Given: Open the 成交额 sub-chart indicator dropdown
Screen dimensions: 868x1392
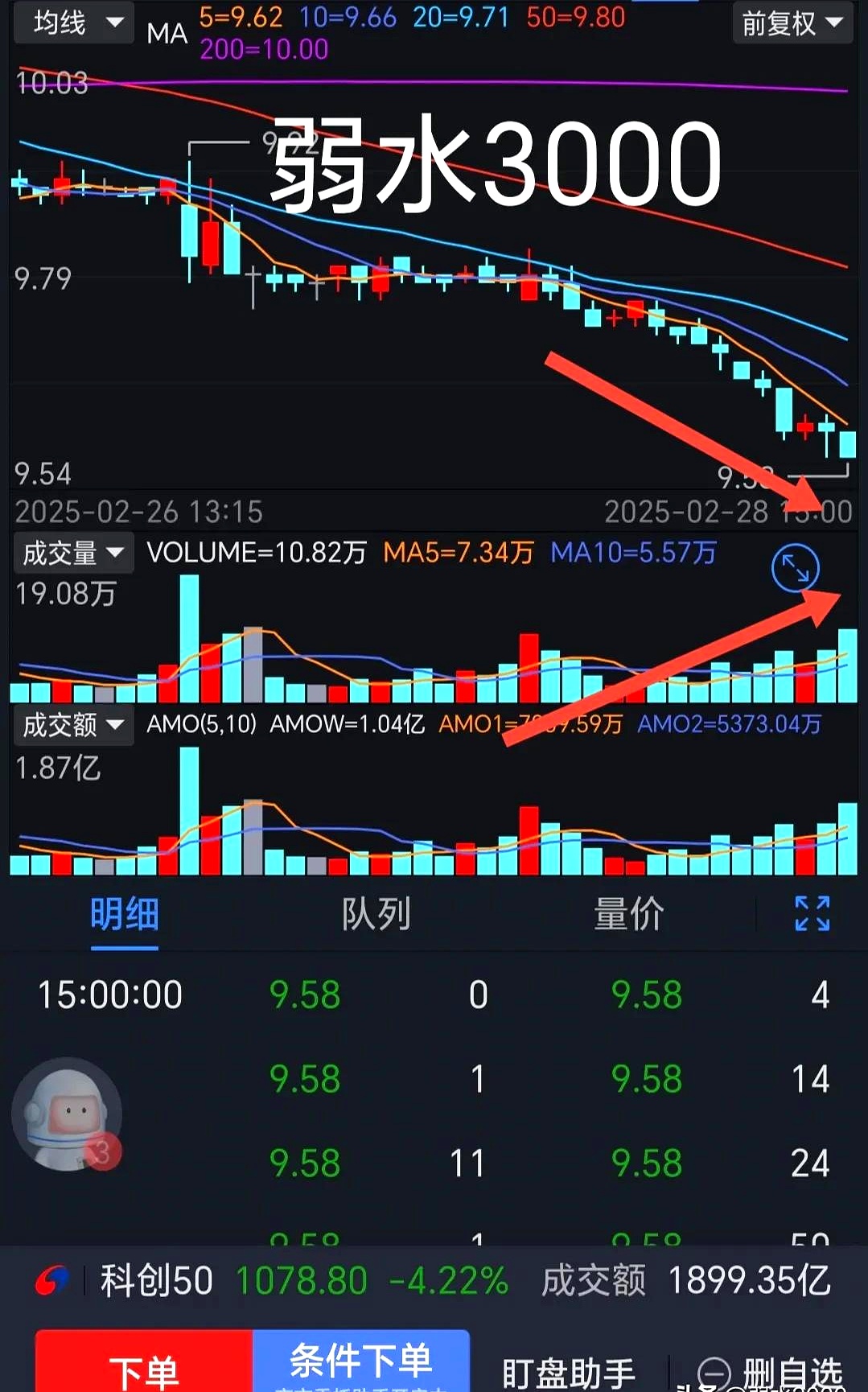Looking at the screenshot, I should coord(72,725).
